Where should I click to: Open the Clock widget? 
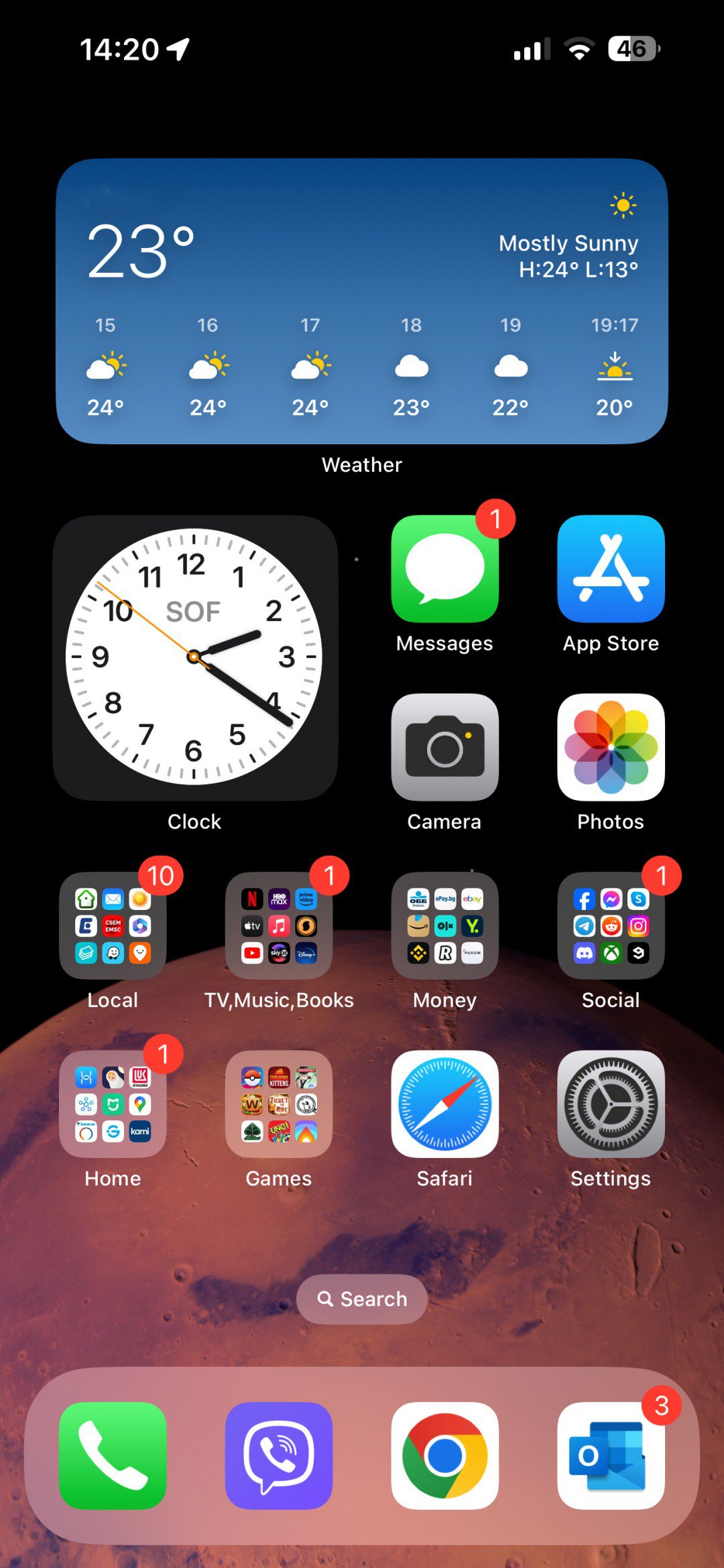(194, 657)
